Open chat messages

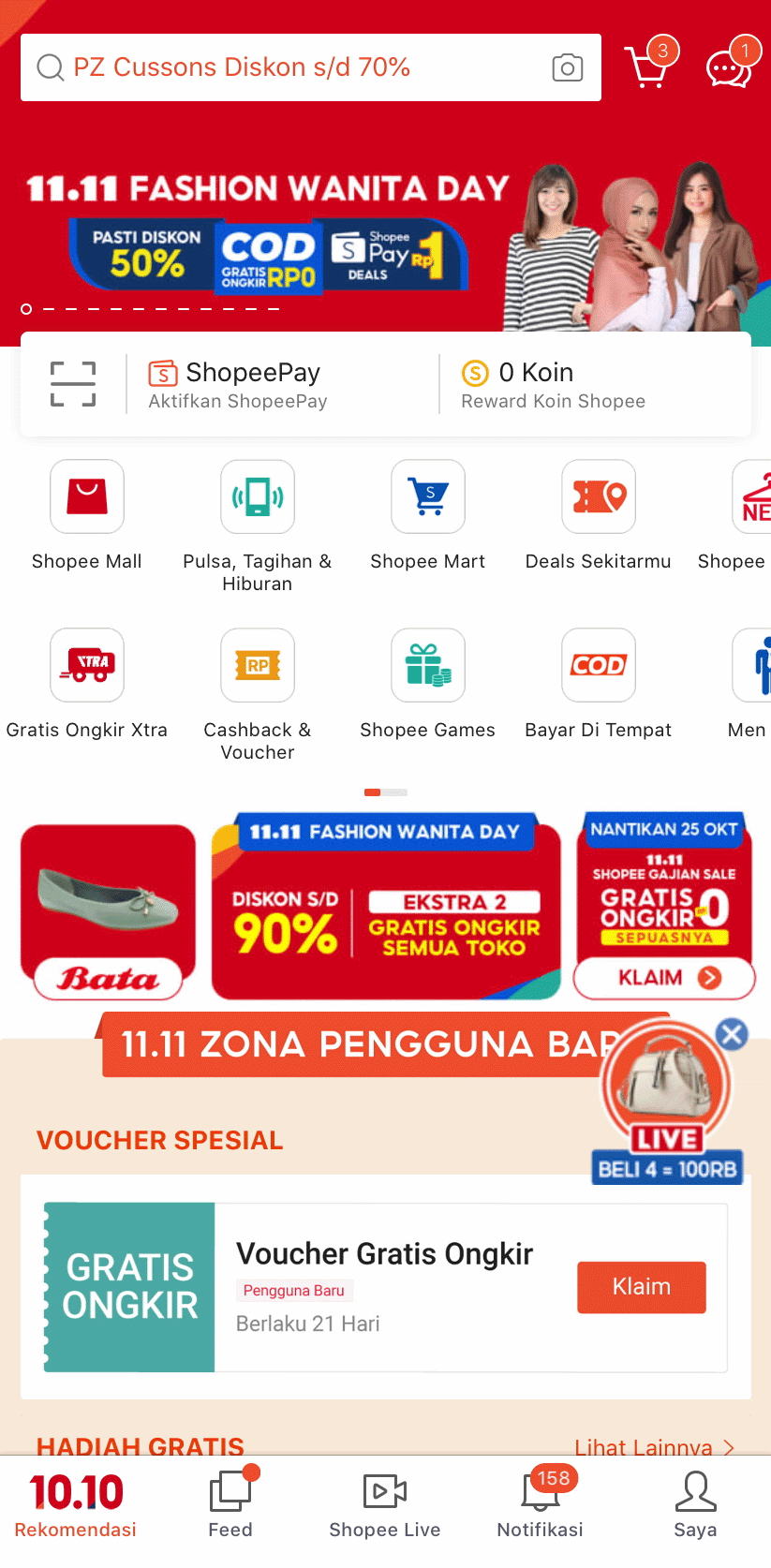click(729, 67)
